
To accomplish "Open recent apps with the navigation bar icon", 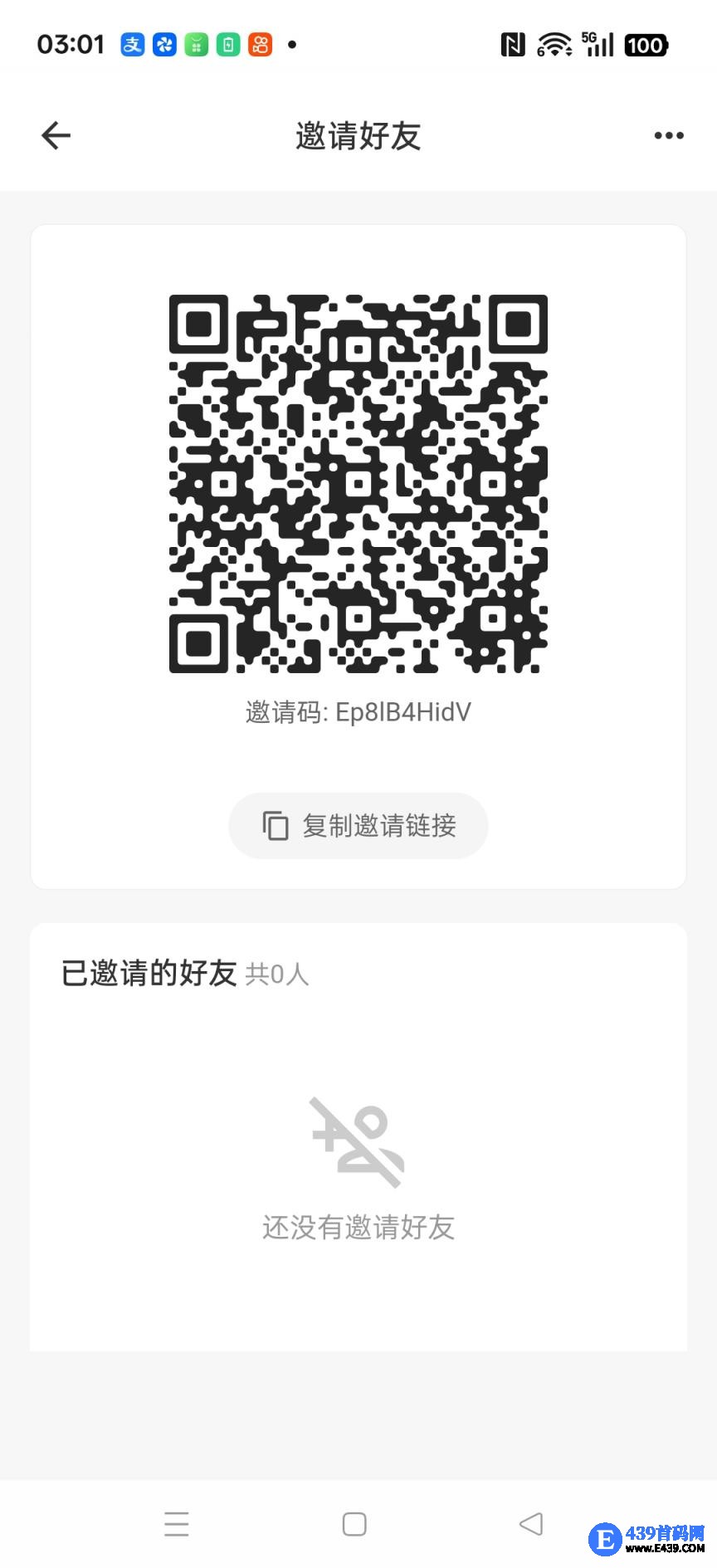I will 177,1524.
